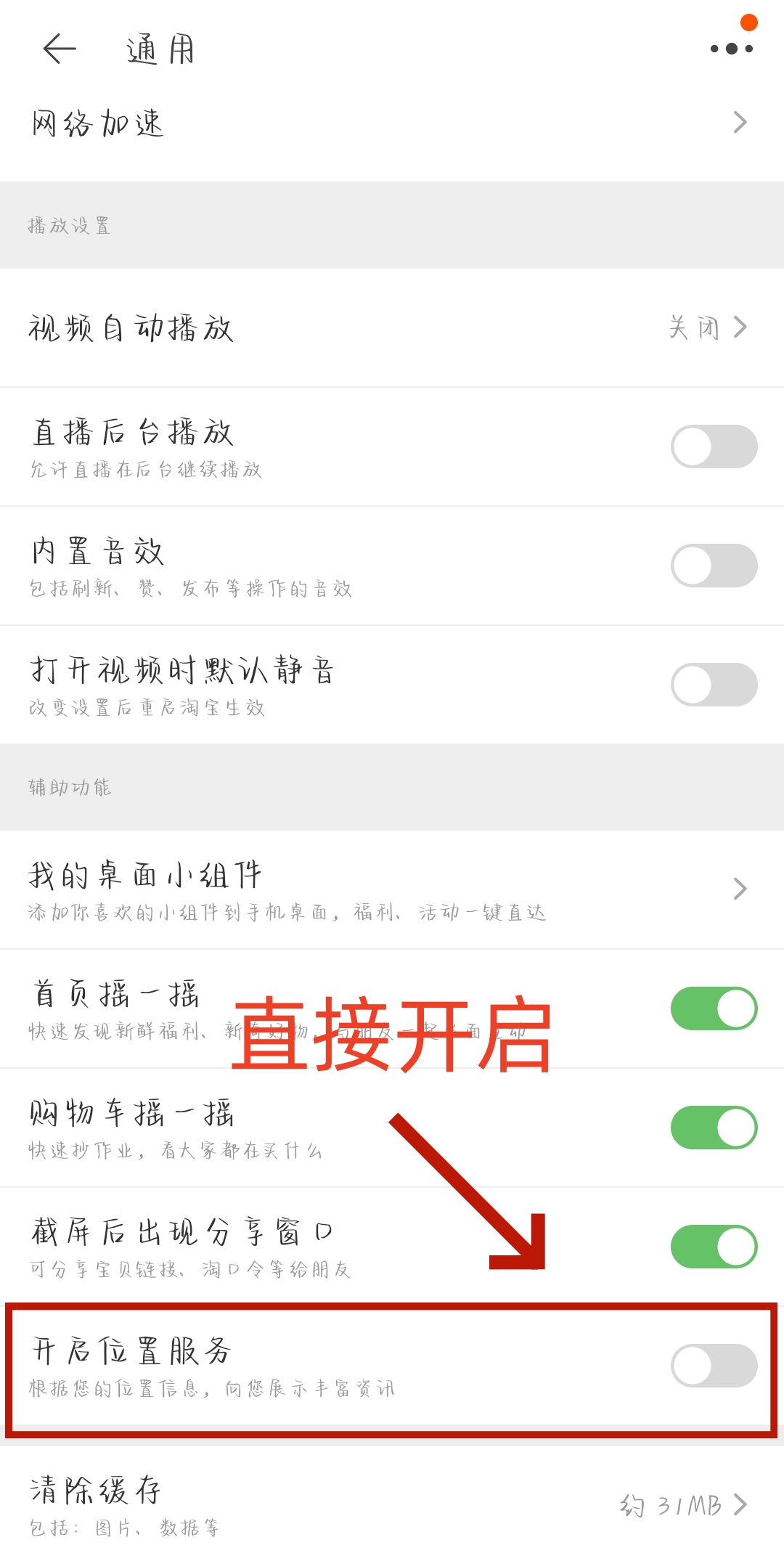Switch off 截屏后出现分享窗口
The width and height of the screenshot is (784, 1553).
[x=714, y=1247]
